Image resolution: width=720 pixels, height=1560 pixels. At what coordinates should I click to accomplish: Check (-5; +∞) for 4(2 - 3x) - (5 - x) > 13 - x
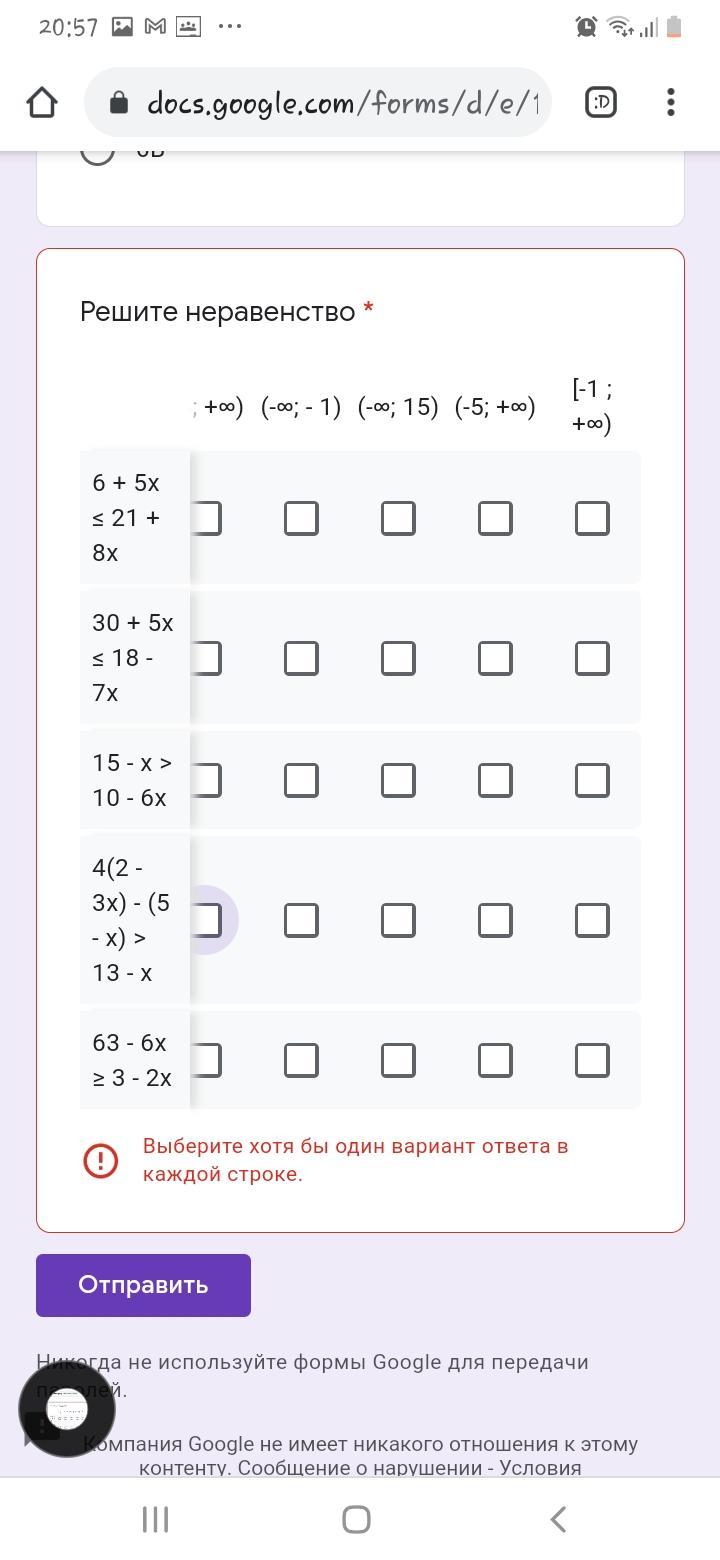coord(495,920)
